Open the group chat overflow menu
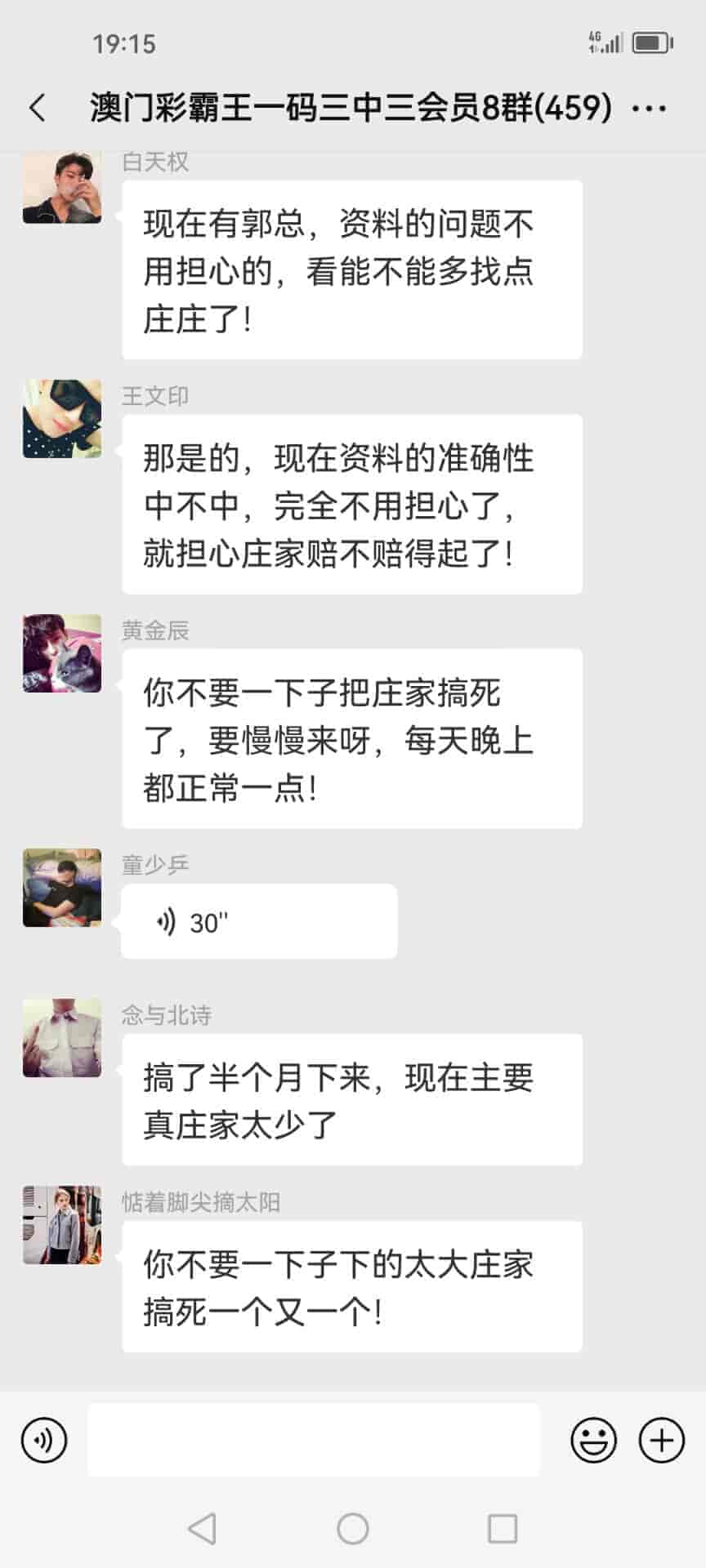Image resolution: width=706 pixels, height=1568 pixels. tap(650, 108)
